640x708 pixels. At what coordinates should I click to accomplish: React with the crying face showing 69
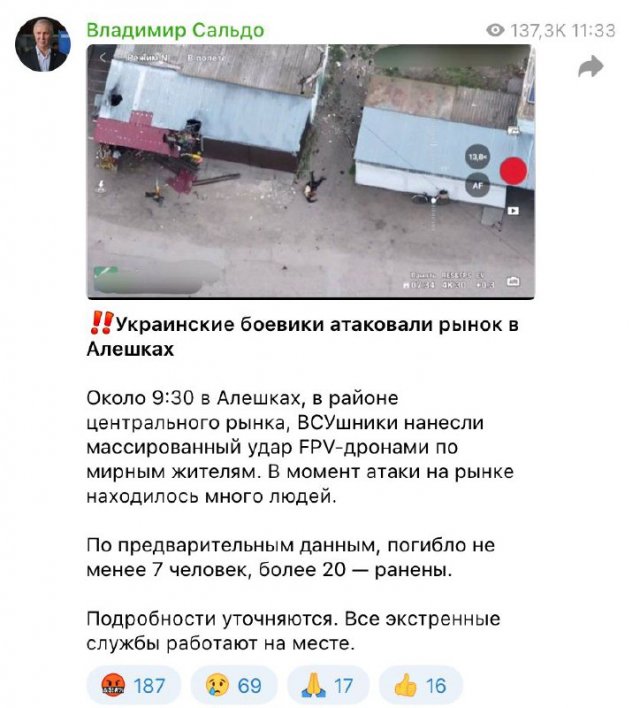(235, 686)
